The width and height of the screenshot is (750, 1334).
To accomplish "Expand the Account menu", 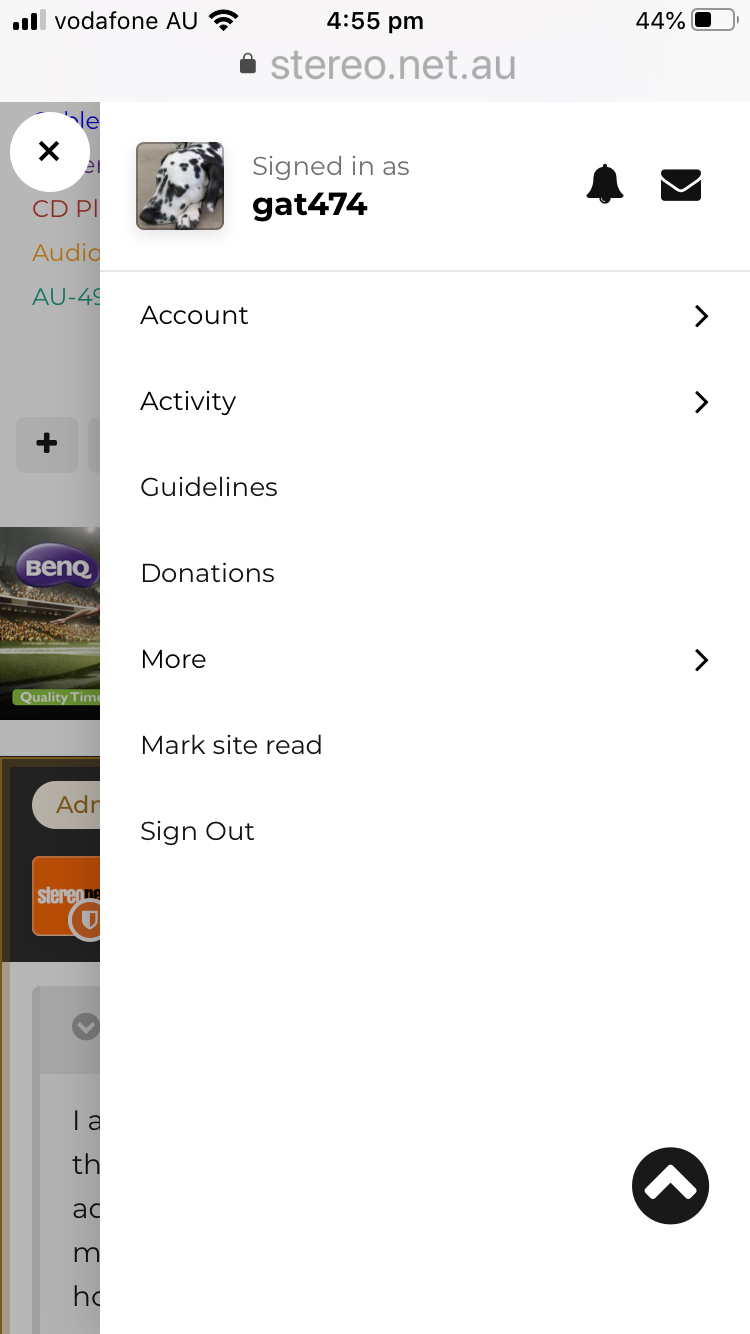I will point(425,316).
